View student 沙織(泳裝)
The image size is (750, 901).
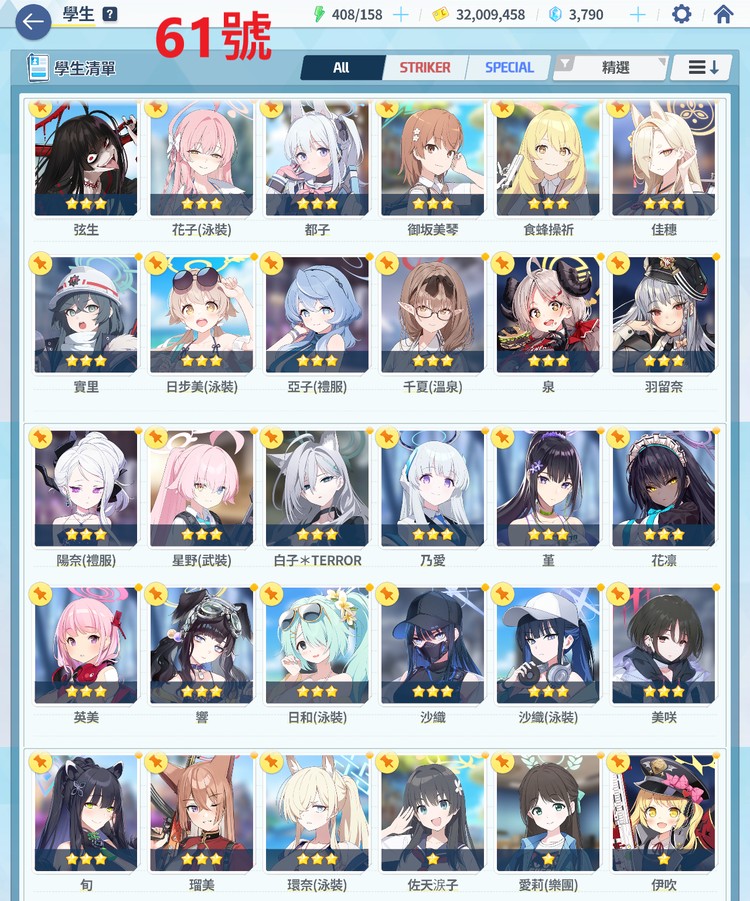click(x=548, y=647)
